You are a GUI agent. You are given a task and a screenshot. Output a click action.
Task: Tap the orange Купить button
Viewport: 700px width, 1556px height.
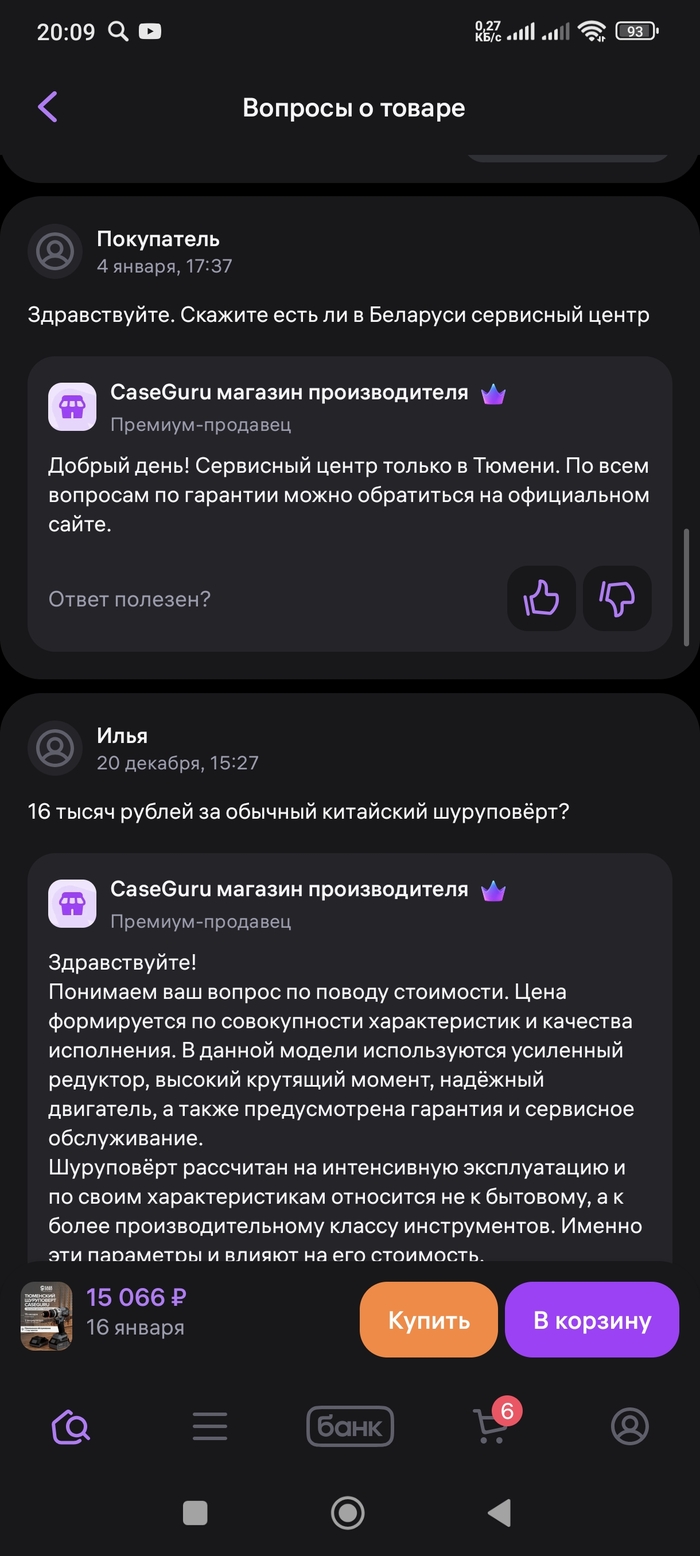pos(428,1320)
